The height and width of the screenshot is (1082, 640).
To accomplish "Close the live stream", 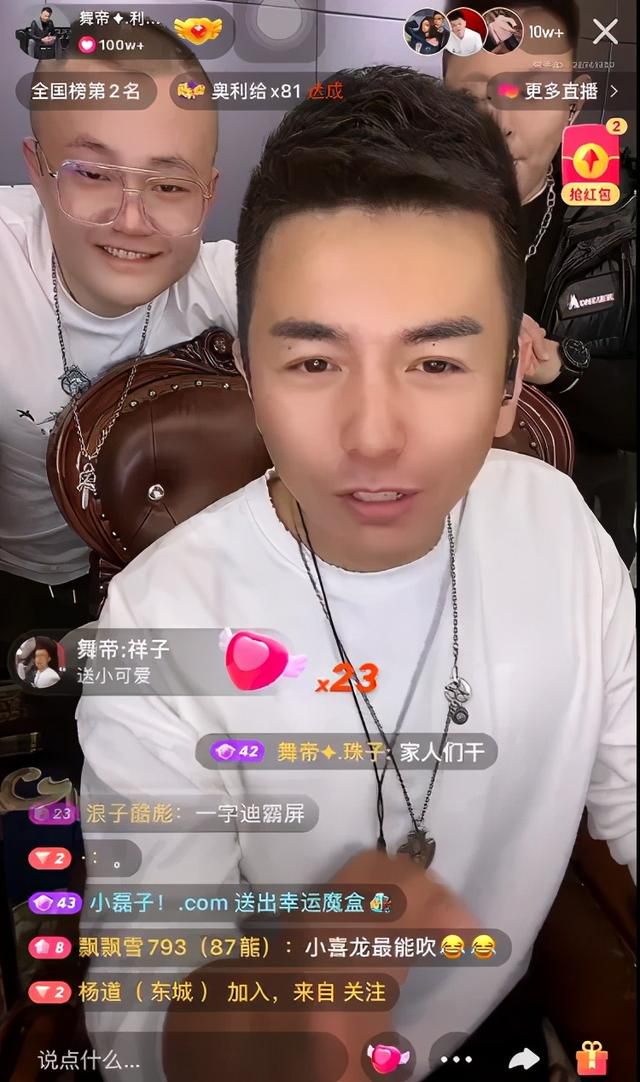I will point(605,32).
